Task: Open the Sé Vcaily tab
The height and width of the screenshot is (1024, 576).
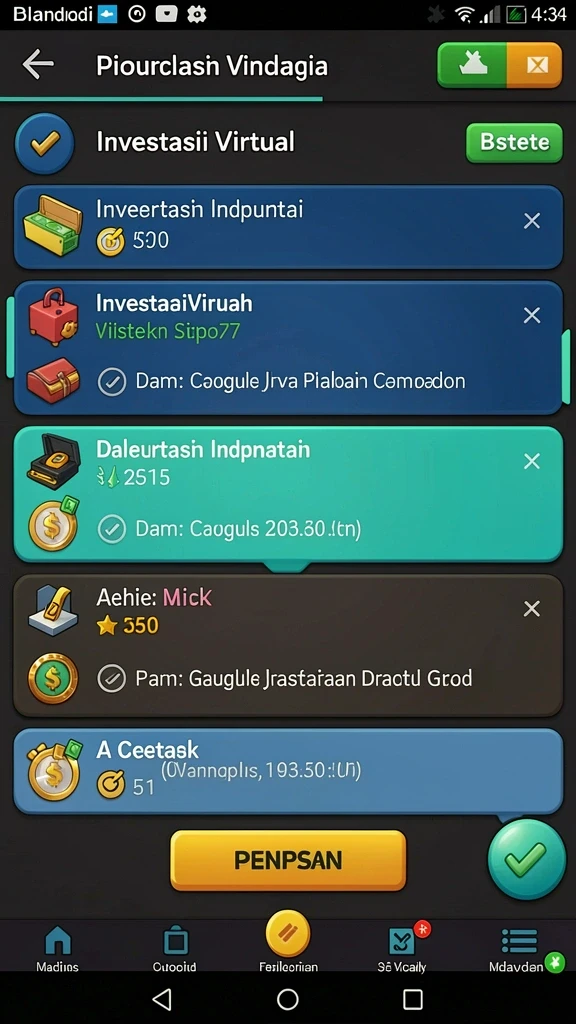Action: pyautogui.click(x=401, y=948)
